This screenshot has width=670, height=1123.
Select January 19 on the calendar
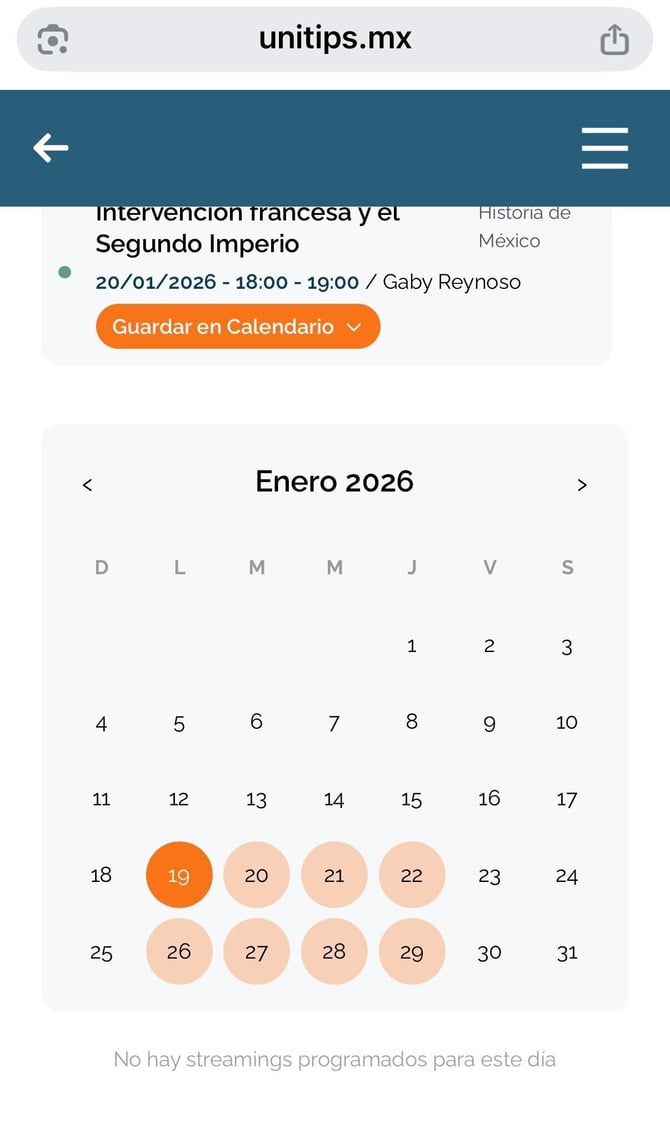pyautogui.click(x=179, y=875)
